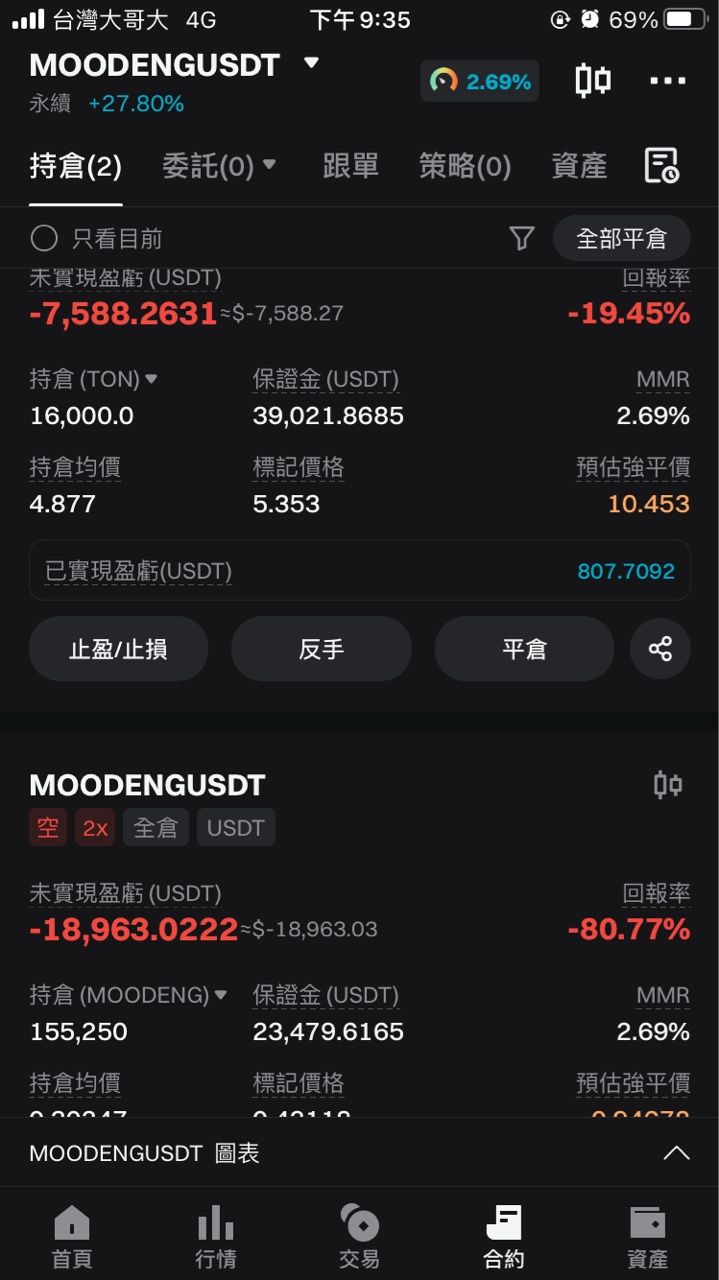The width and height of the screenshot is (719, 1280).
Task: Set 止盈/止損 for the TON position
Action: [118, 649]
